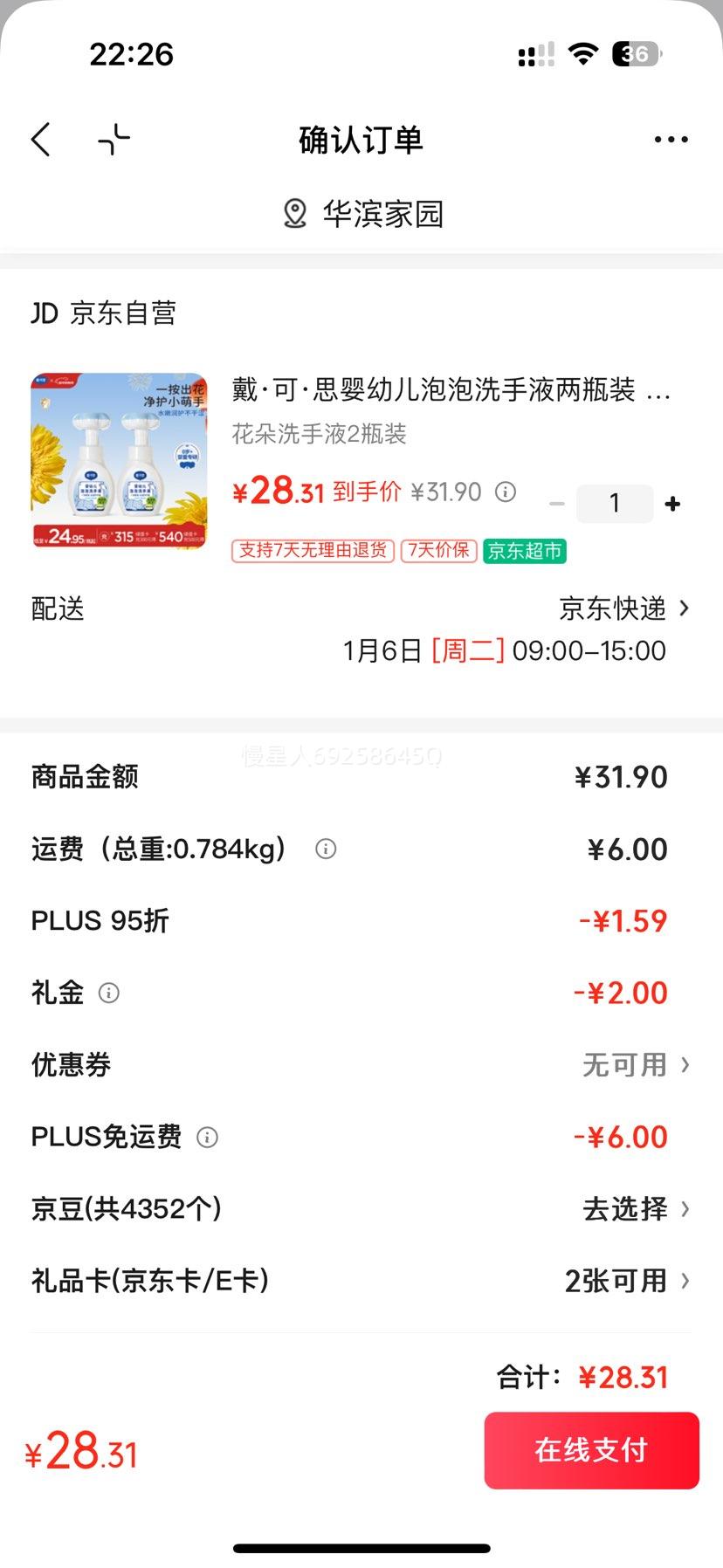Click the info icon beside PLUS免运费

[207, 1137]
